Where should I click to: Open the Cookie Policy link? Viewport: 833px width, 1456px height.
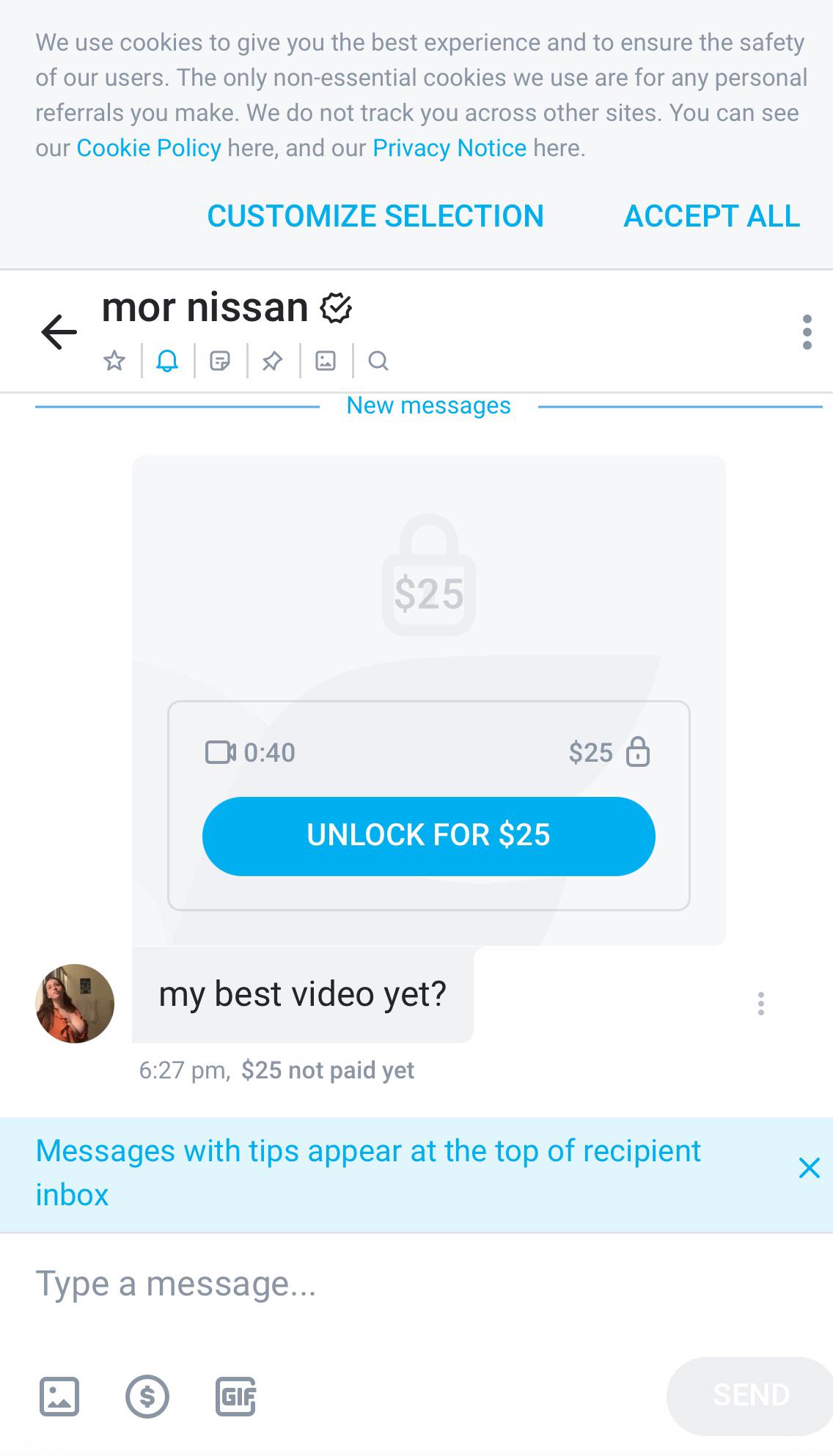(149, 148)
